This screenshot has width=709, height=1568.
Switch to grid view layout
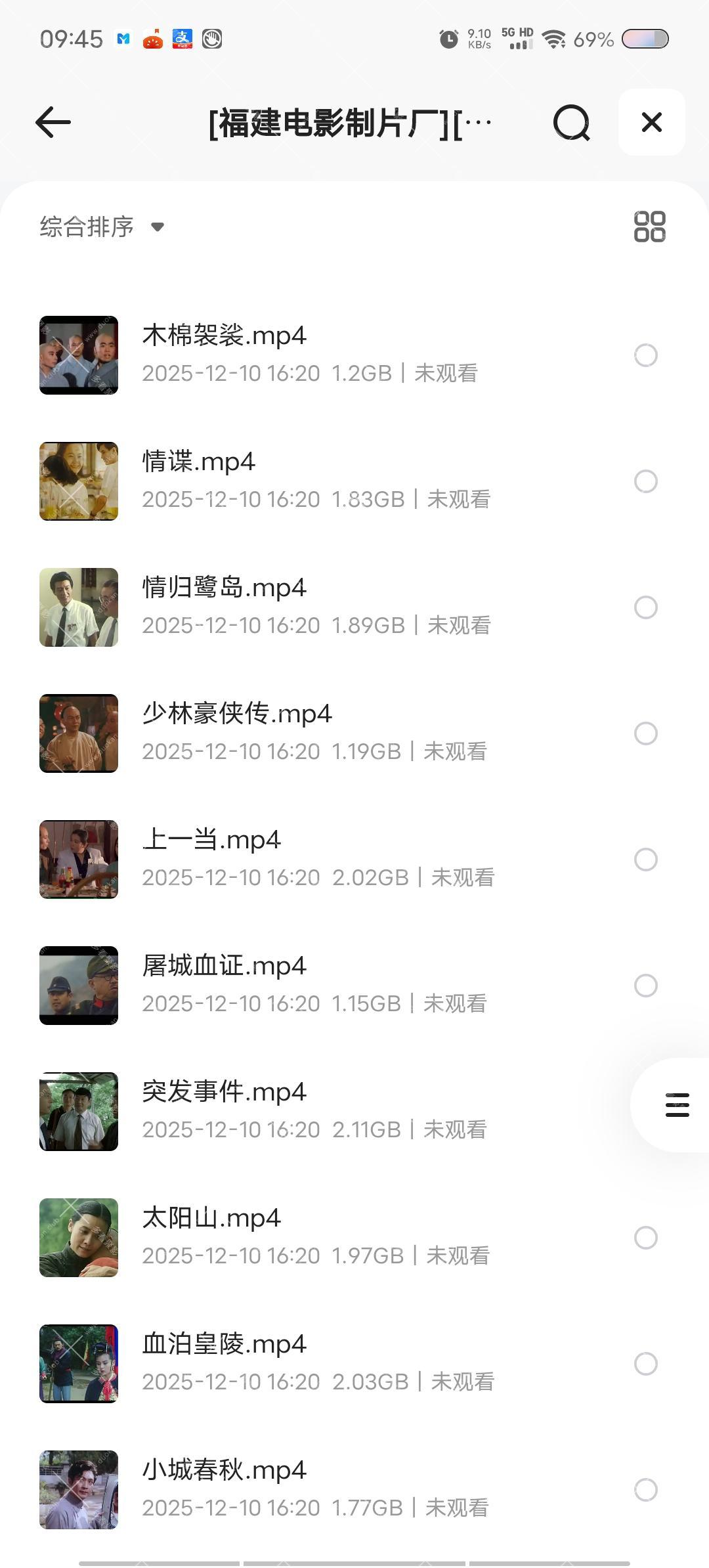pos(649,227)
